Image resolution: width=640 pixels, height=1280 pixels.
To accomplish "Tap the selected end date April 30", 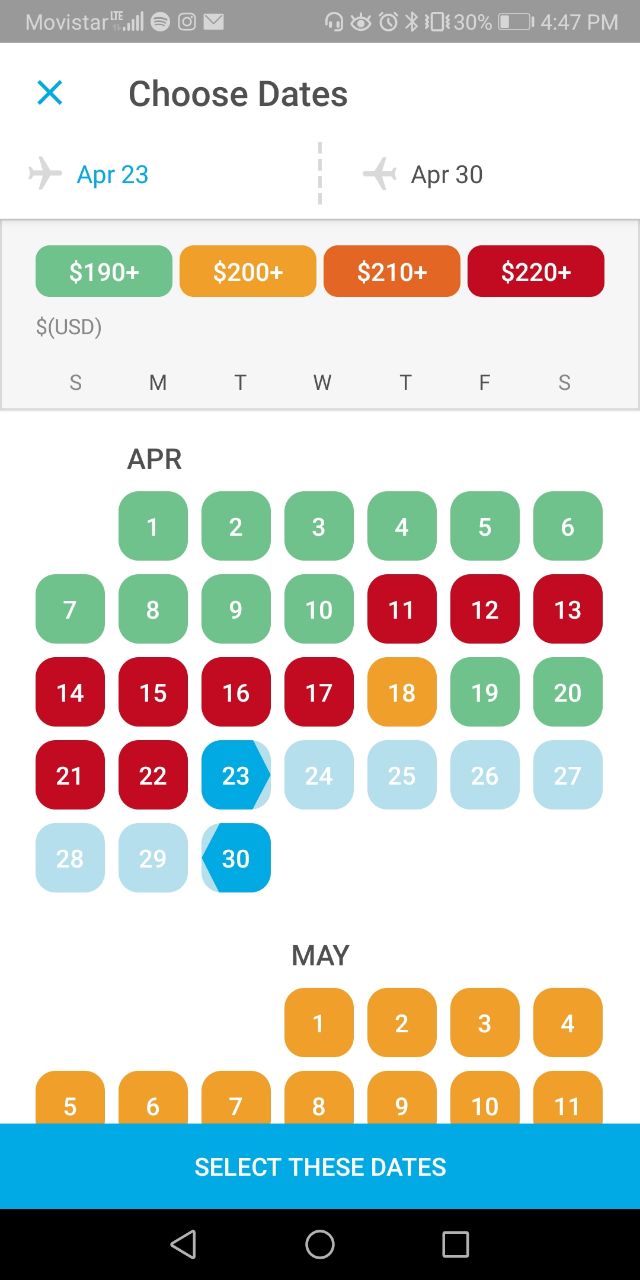I will tap(236, 858).
